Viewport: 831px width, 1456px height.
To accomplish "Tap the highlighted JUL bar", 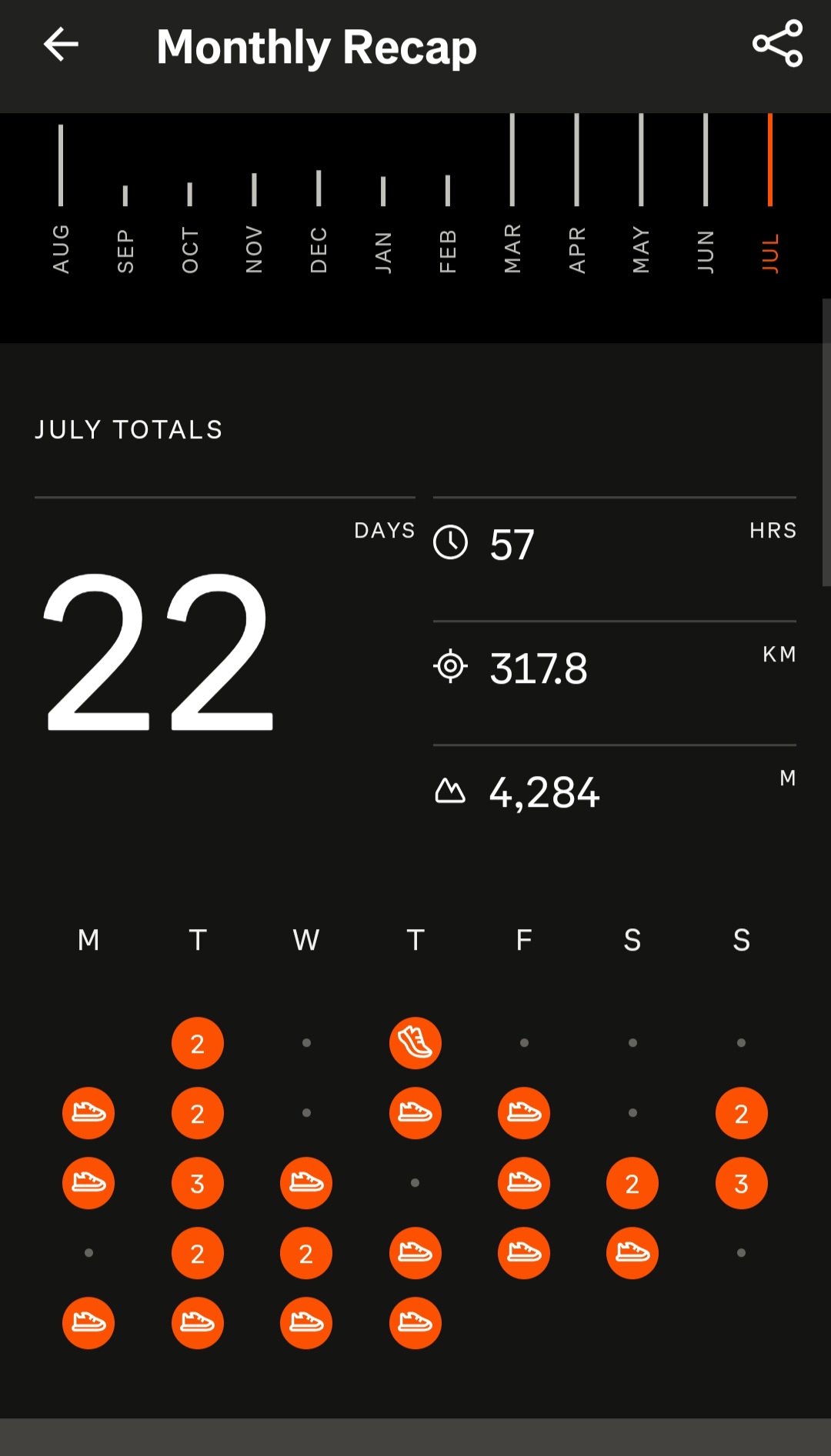I will [770, 194].
